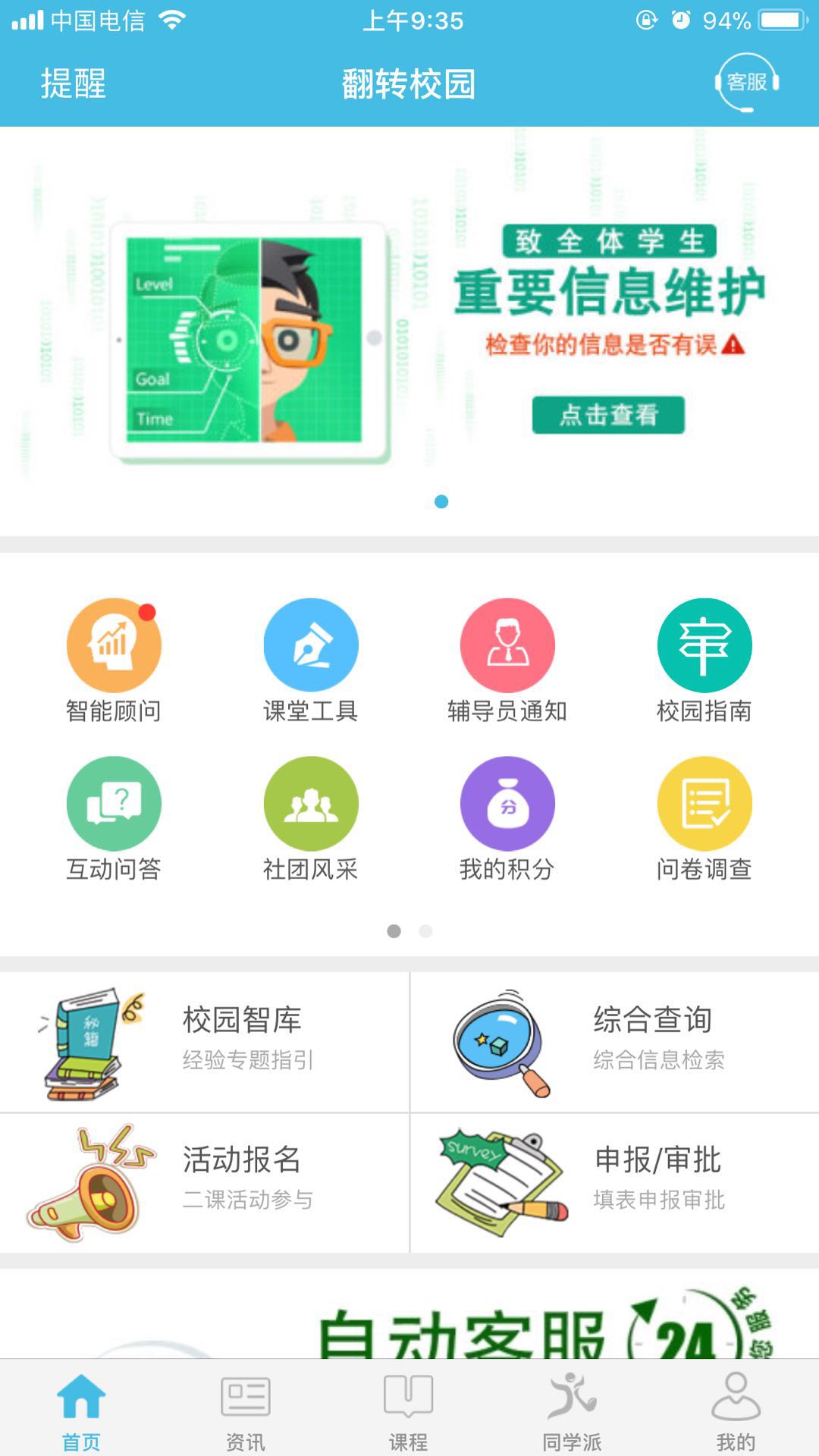Open 校园智库 card
The image size is (819, 1456).
point(205,1042)
